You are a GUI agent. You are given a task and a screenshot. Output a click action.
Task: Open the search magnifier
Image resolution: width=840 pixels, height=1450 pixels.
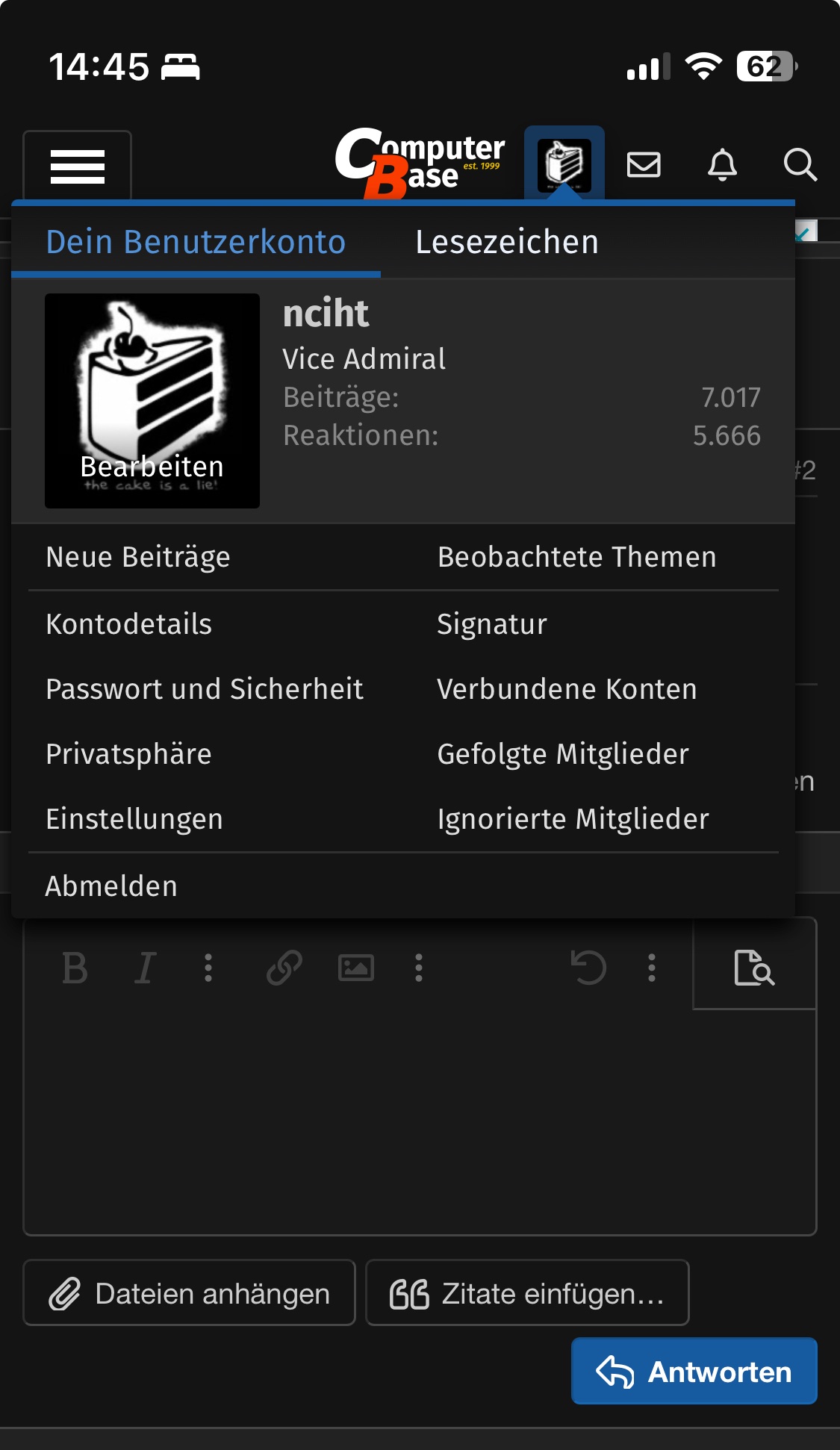click(800, 164)
